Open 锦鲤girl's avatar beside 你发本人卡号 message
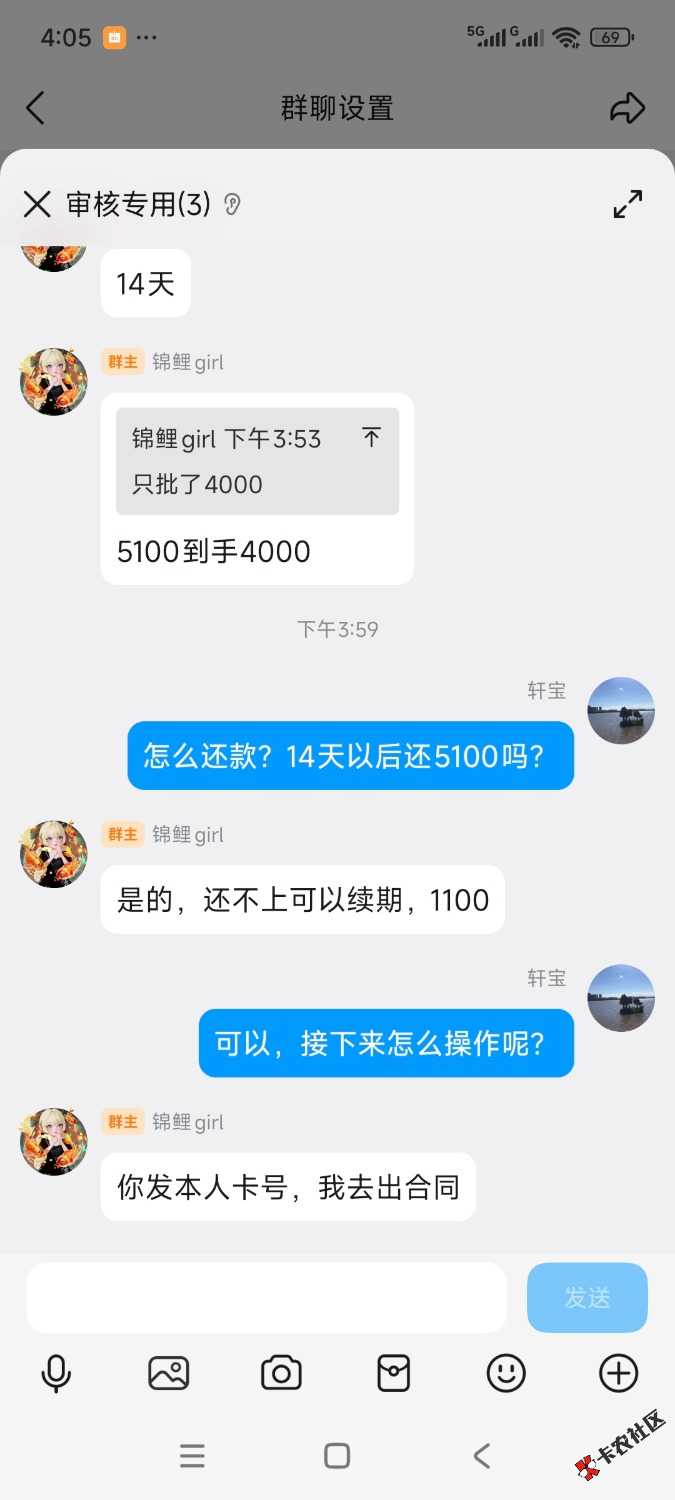 (x=54, y=1141)
